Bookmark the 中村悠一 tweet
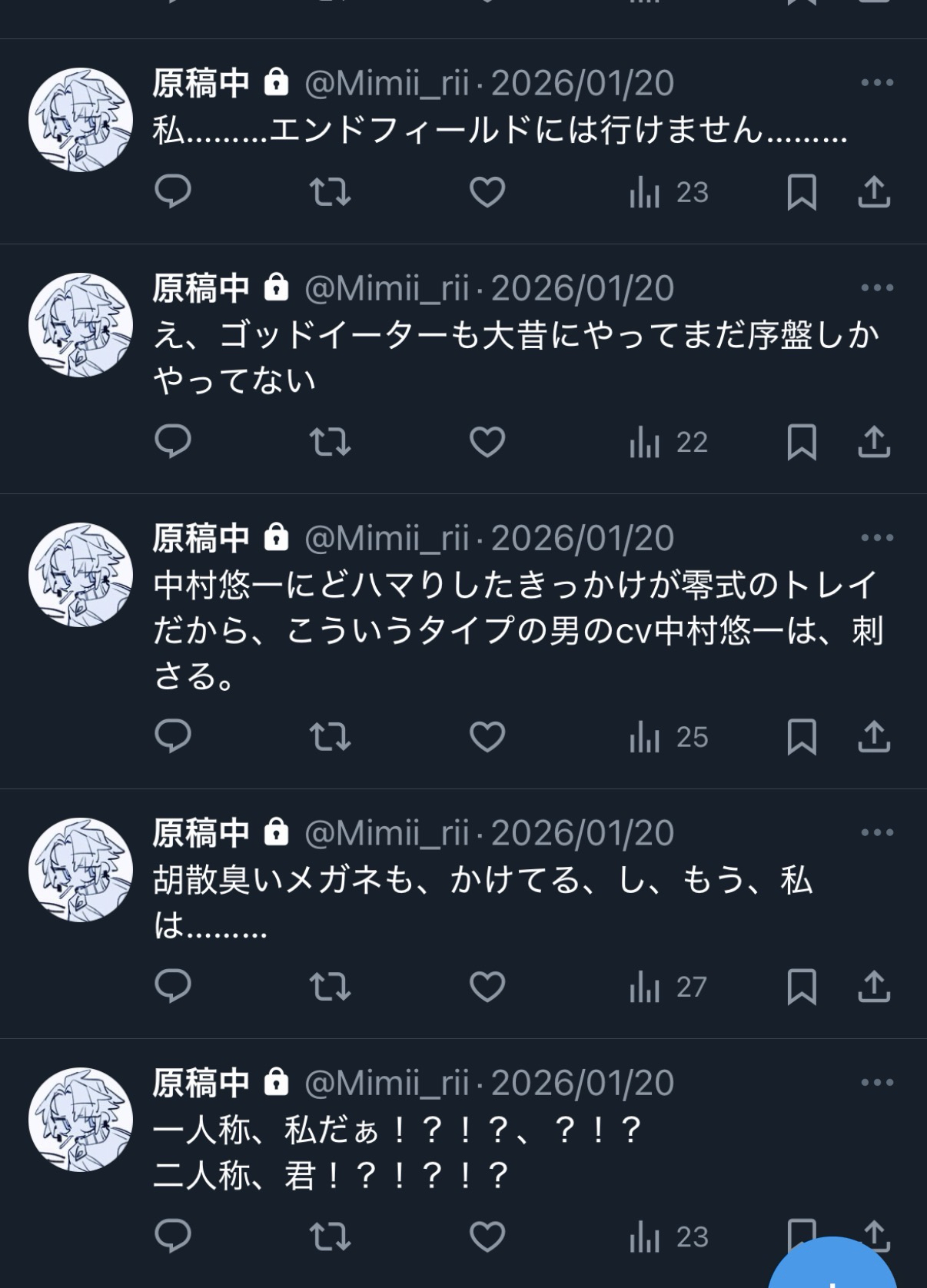 (802, 736)
